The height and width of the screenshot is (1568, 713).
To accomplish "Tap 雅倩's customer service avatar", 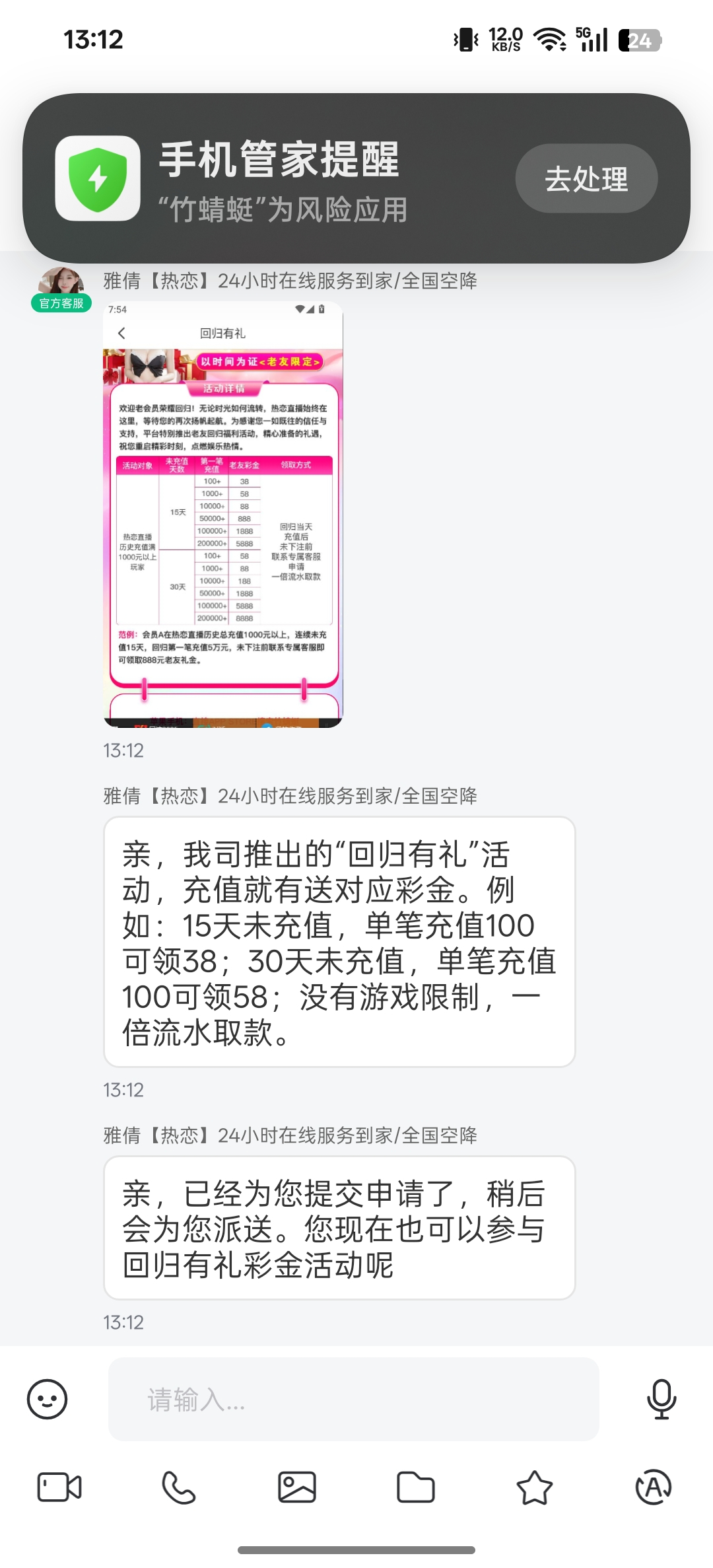I will [61, 284].
